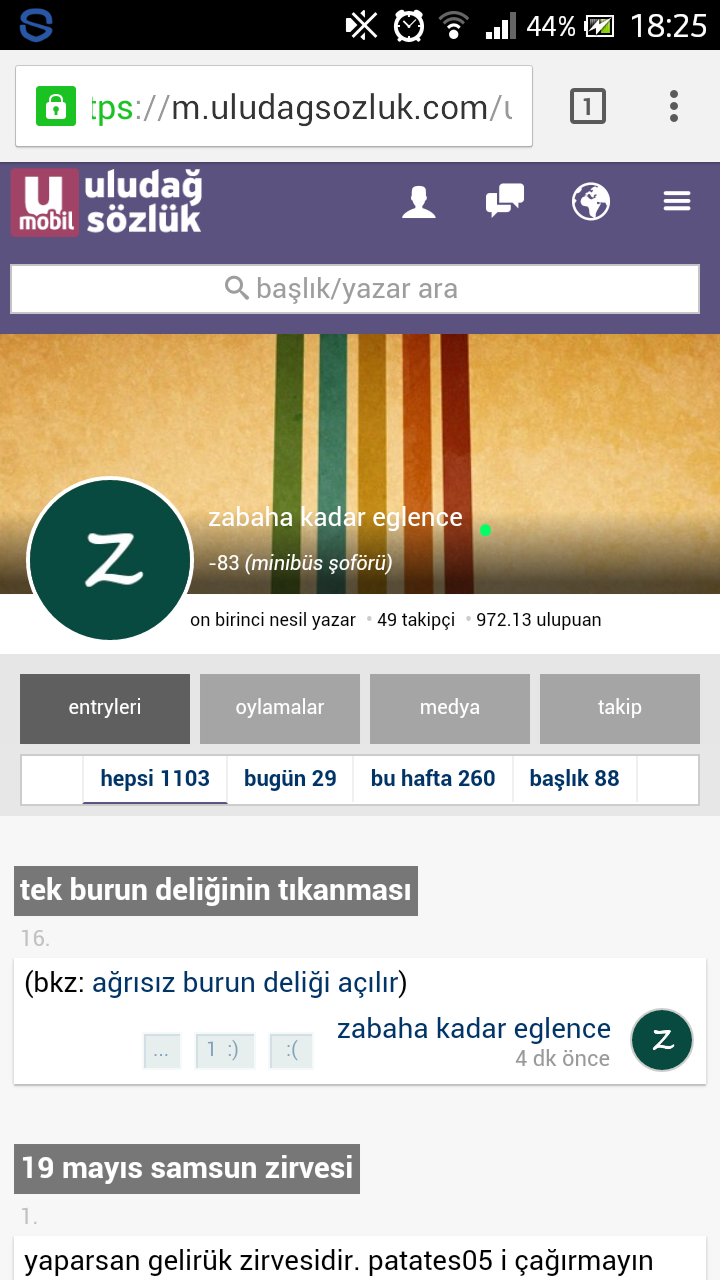
Task: Tap the browser address bar
Action: 300,107
